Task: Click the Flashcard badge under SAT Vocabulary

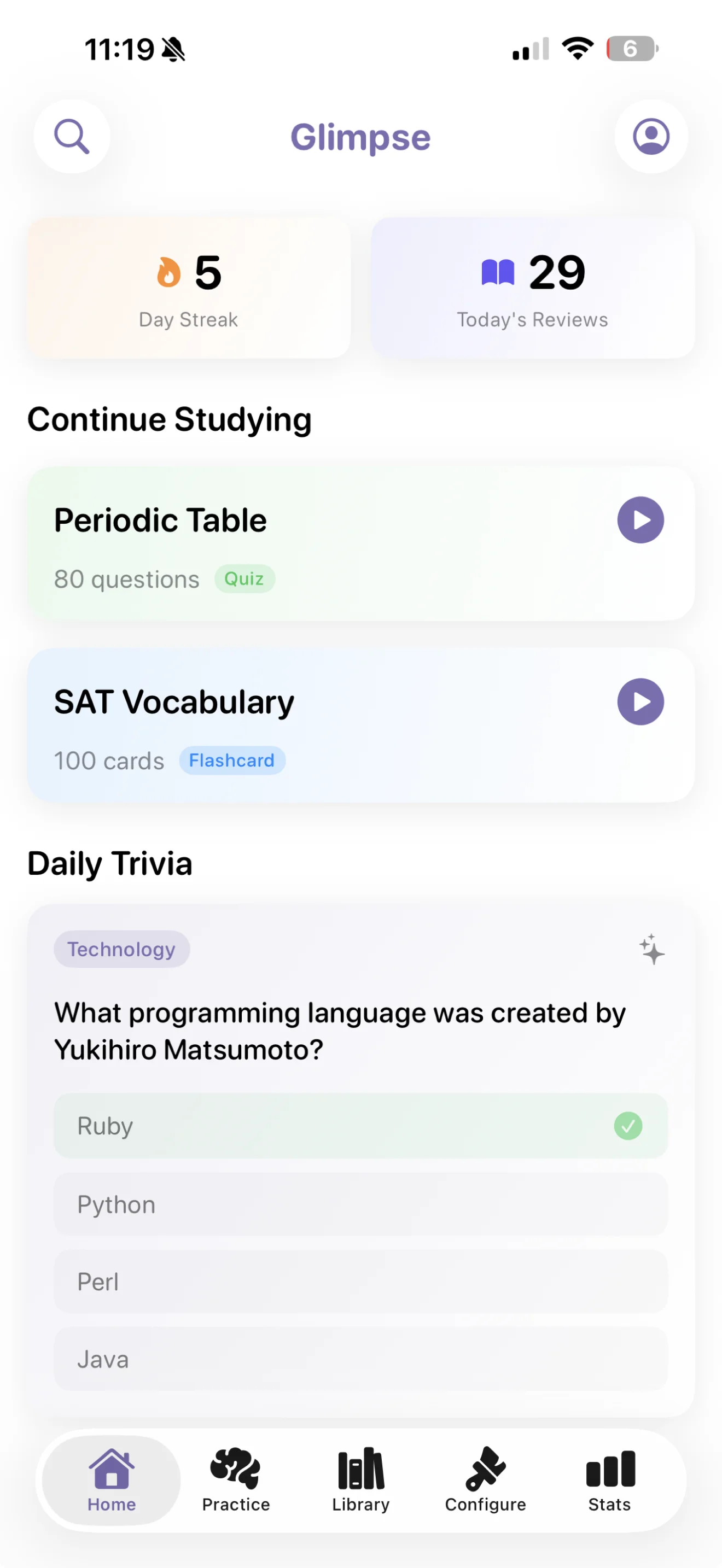Action: (x=232, y=760)
